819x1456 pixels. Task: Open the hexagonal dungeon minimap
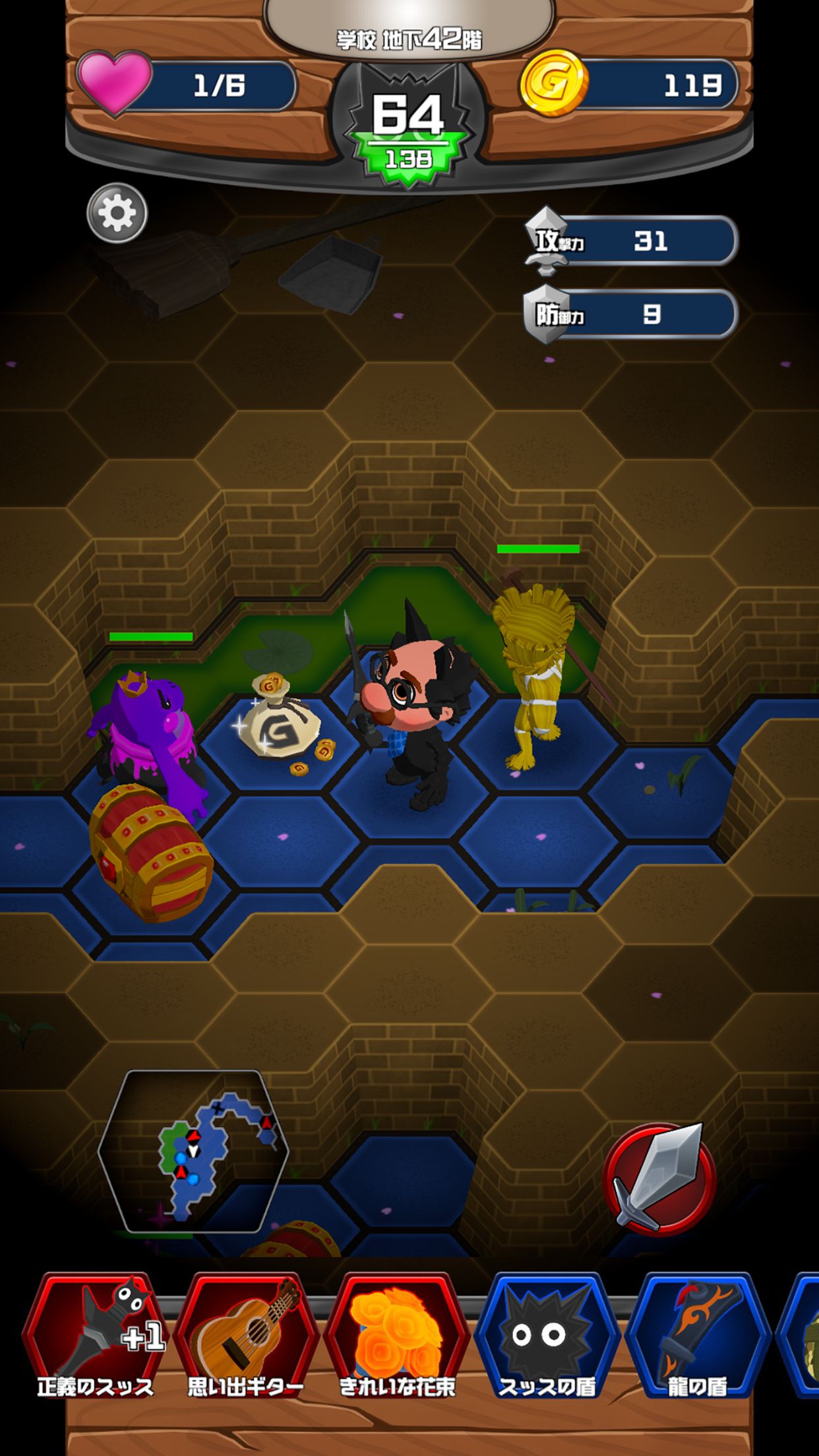click(193, 1151)
